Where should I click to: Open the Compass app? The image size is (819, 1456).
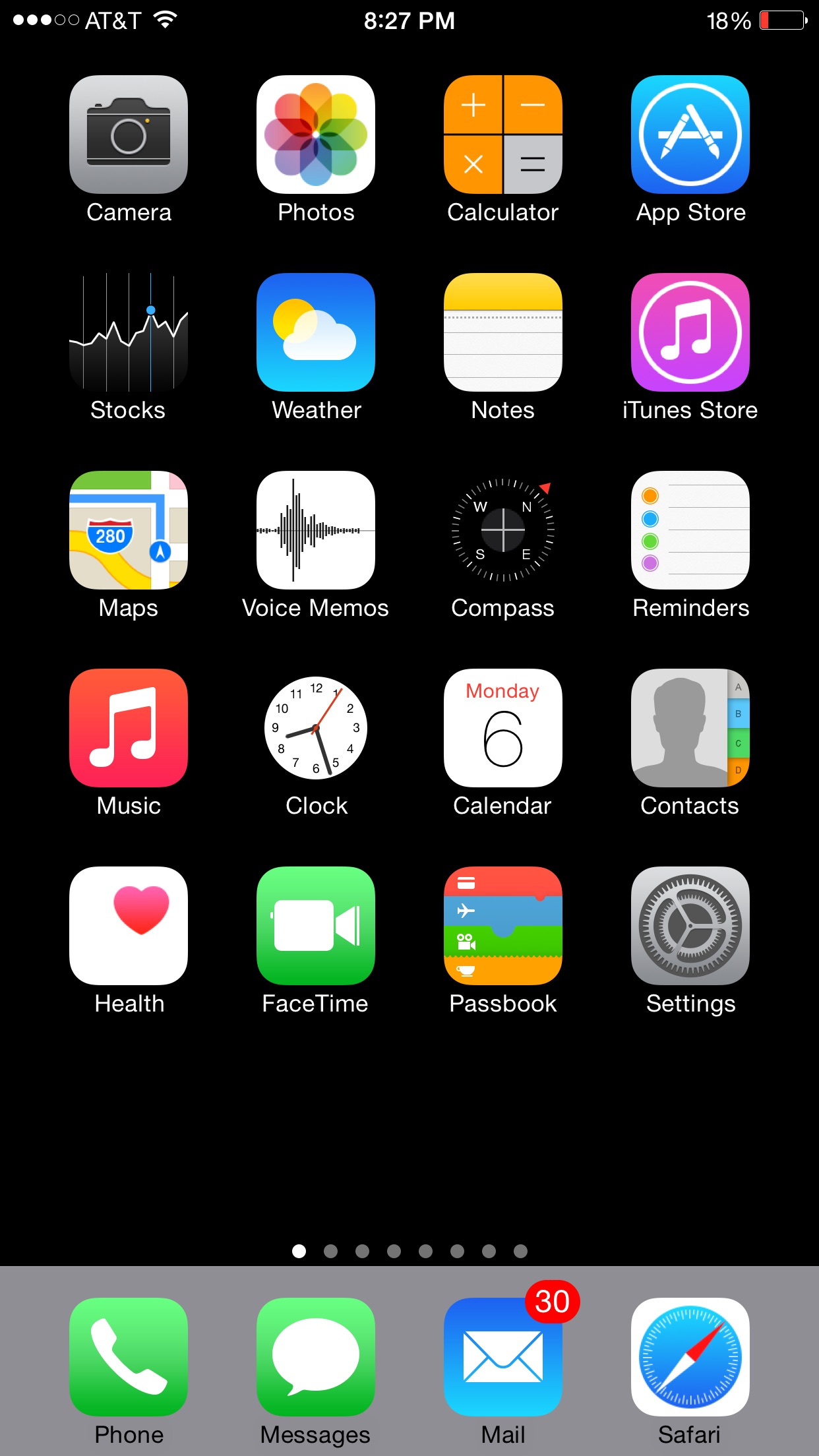point(503,530)
